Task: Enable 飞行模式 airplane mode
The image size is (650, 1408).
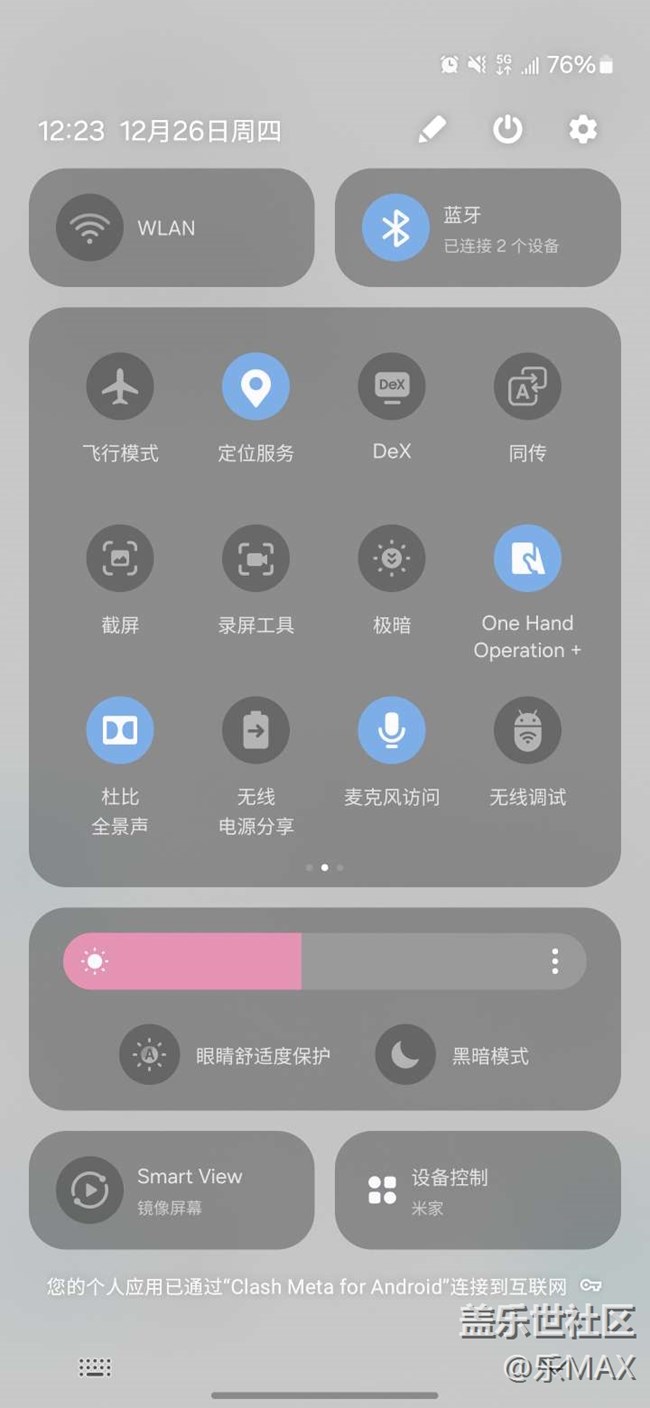Action: 120,386
